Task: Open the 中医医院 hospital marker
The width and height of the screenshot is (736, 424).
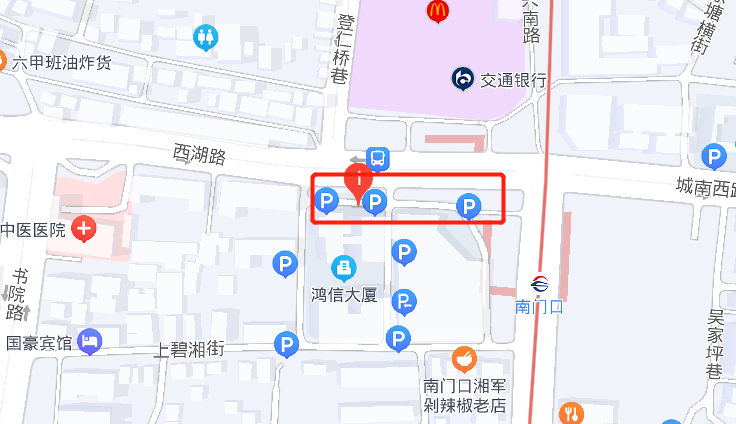Action: tap(84, 229)
